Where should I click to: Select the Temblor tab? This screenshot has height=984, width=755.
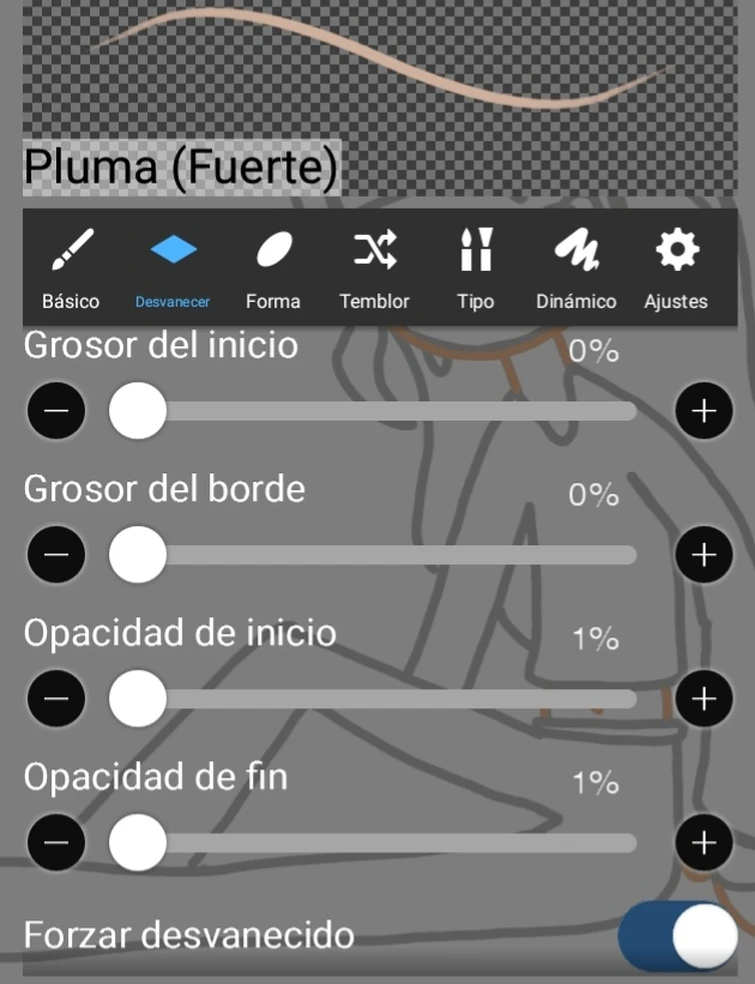tap(374, 267)
